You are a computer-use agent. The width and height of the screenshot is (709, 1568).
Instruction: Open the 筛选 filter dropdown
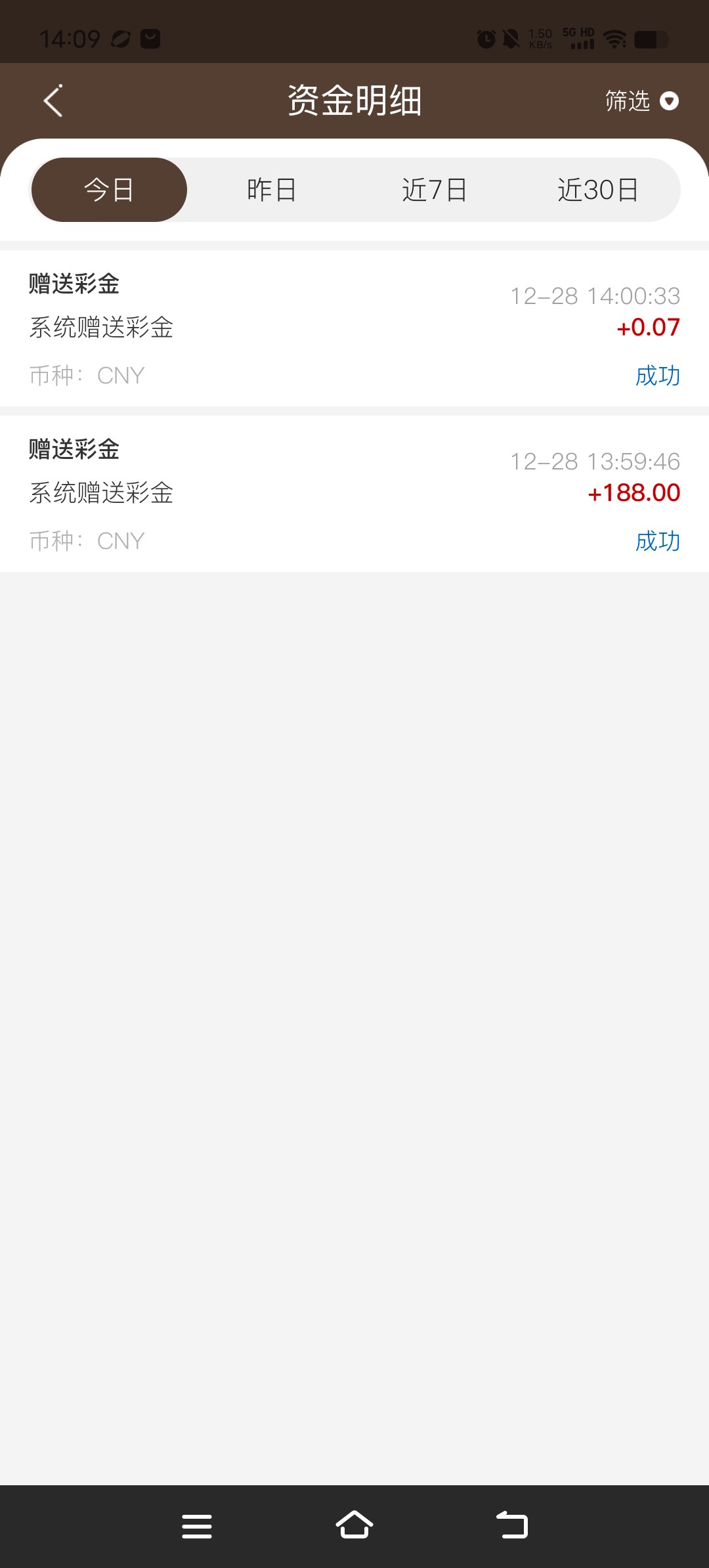641,101
